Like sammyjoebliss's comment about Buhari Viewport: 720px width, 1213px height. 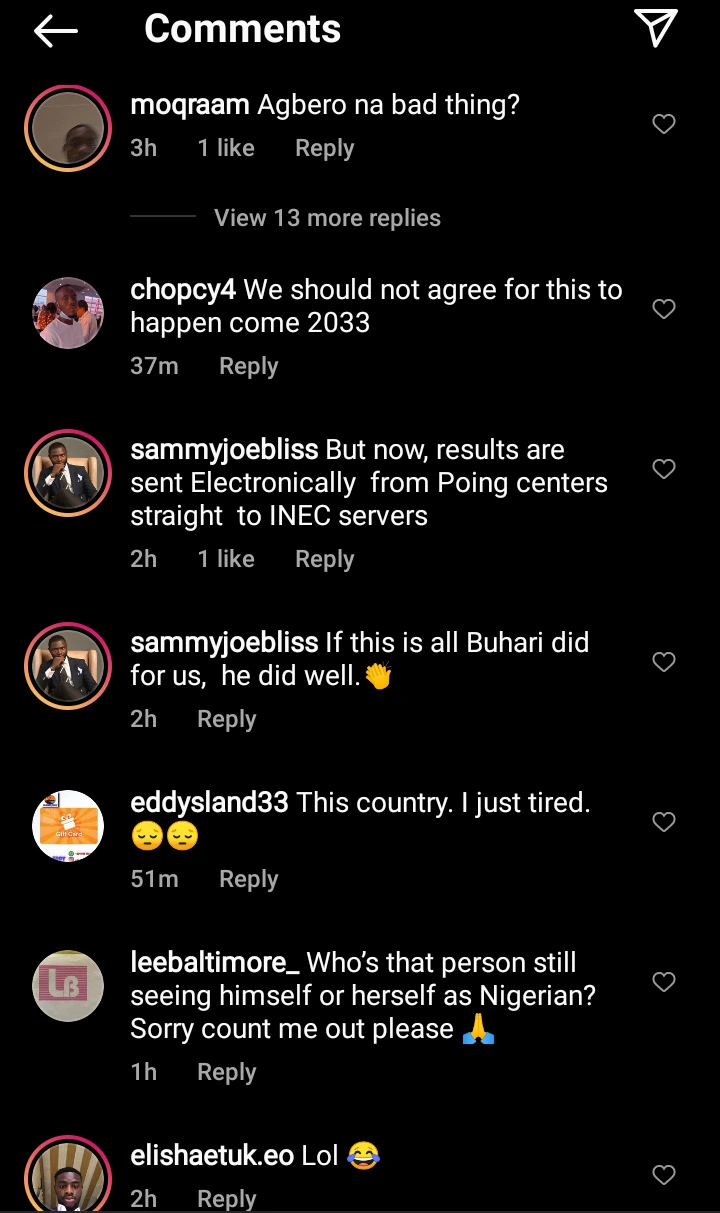(x=664, y=662)
